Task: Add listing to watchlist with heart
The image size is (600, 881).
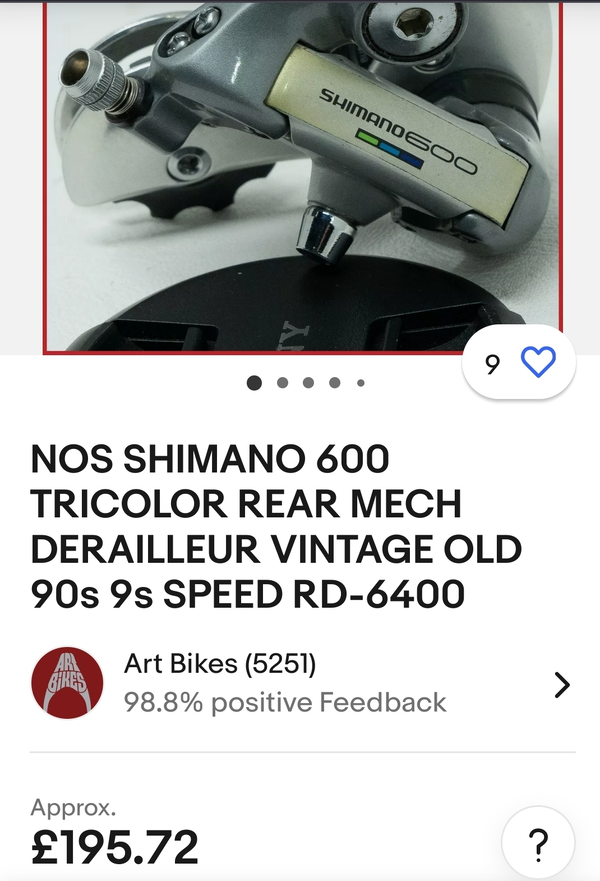Action: click(538, 362)
